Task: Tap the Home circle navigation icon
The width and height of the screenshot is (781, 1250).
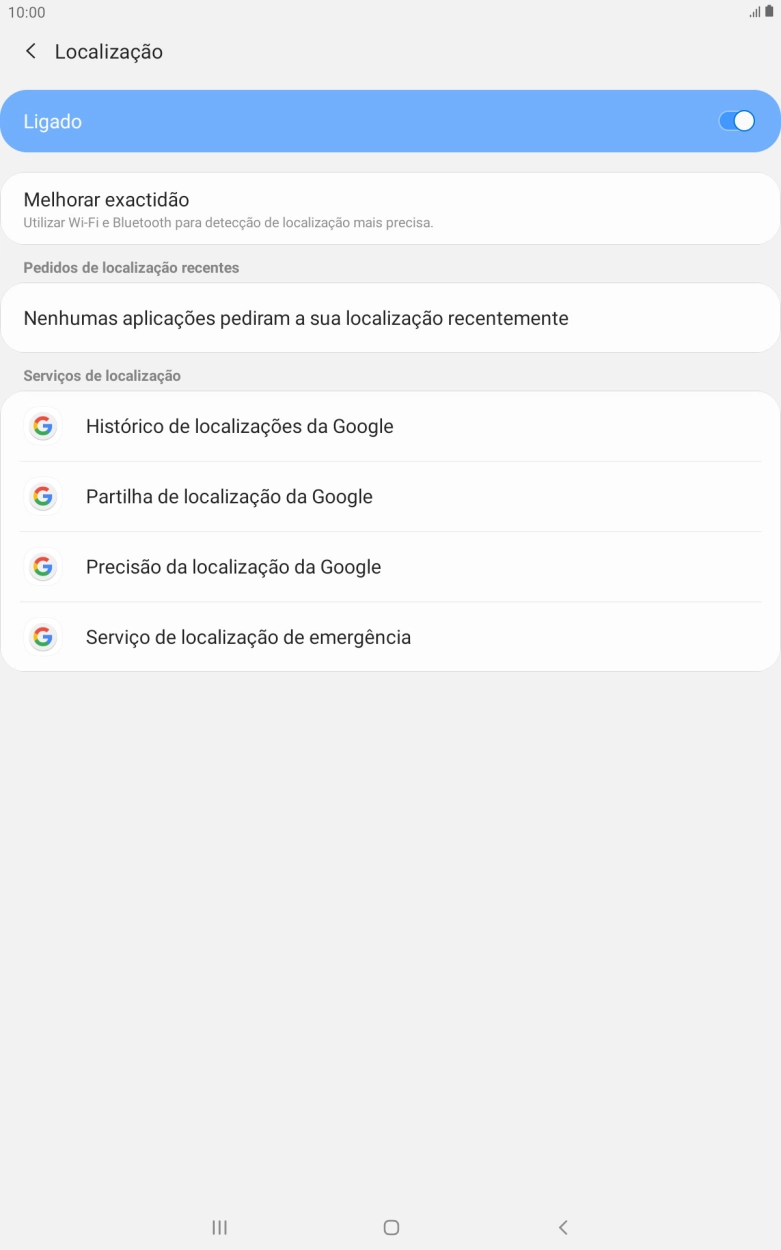Action: point(391,1227)
